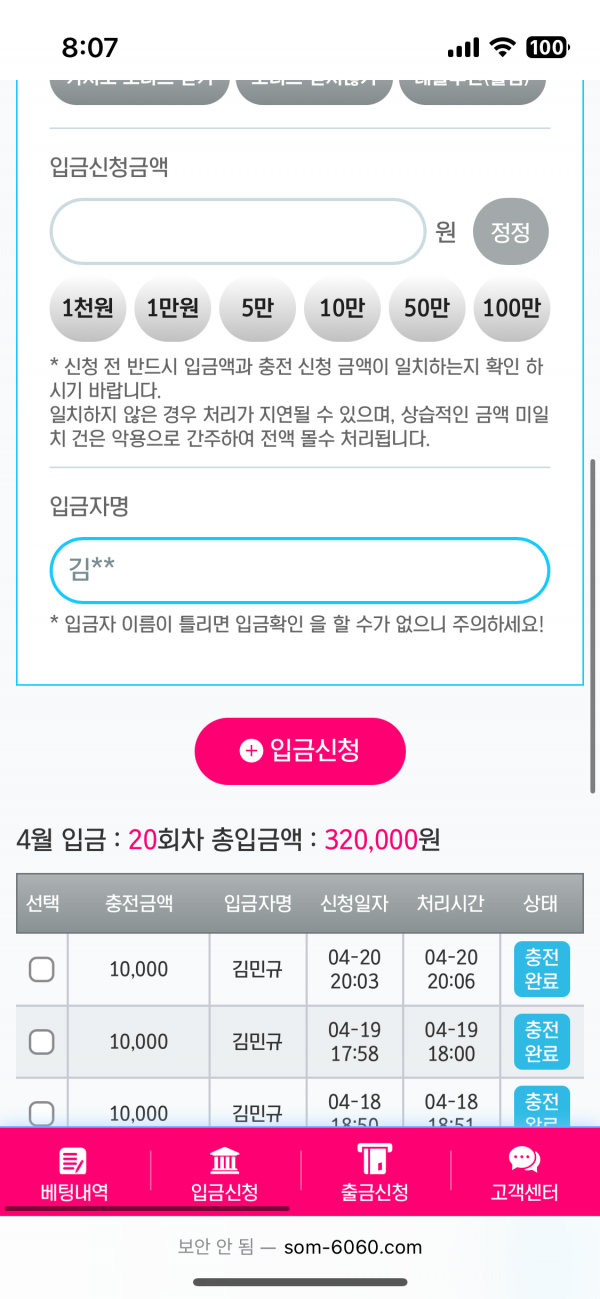Check the box for the 04-20 20:03 deposit

42,969
